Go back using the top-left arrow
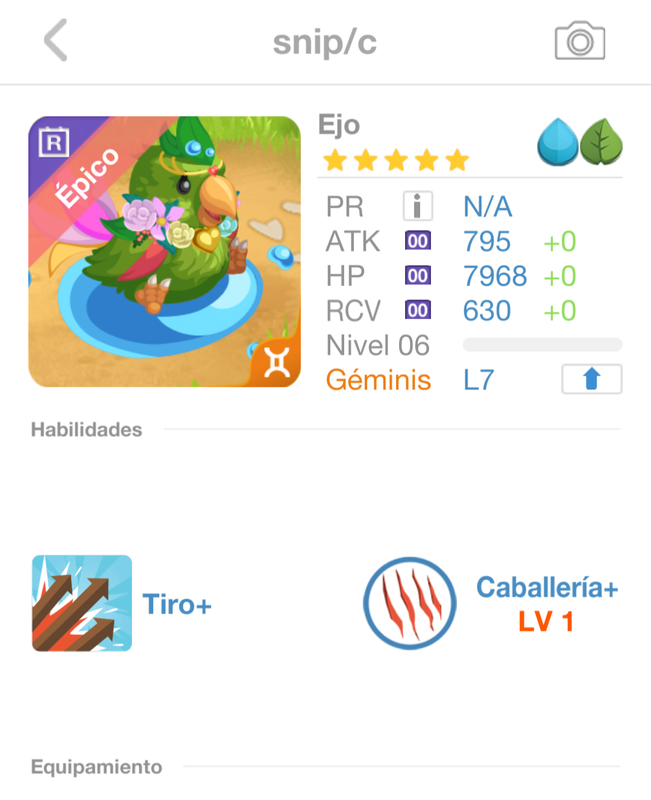 pyautogui.click(x=56, y=42)
